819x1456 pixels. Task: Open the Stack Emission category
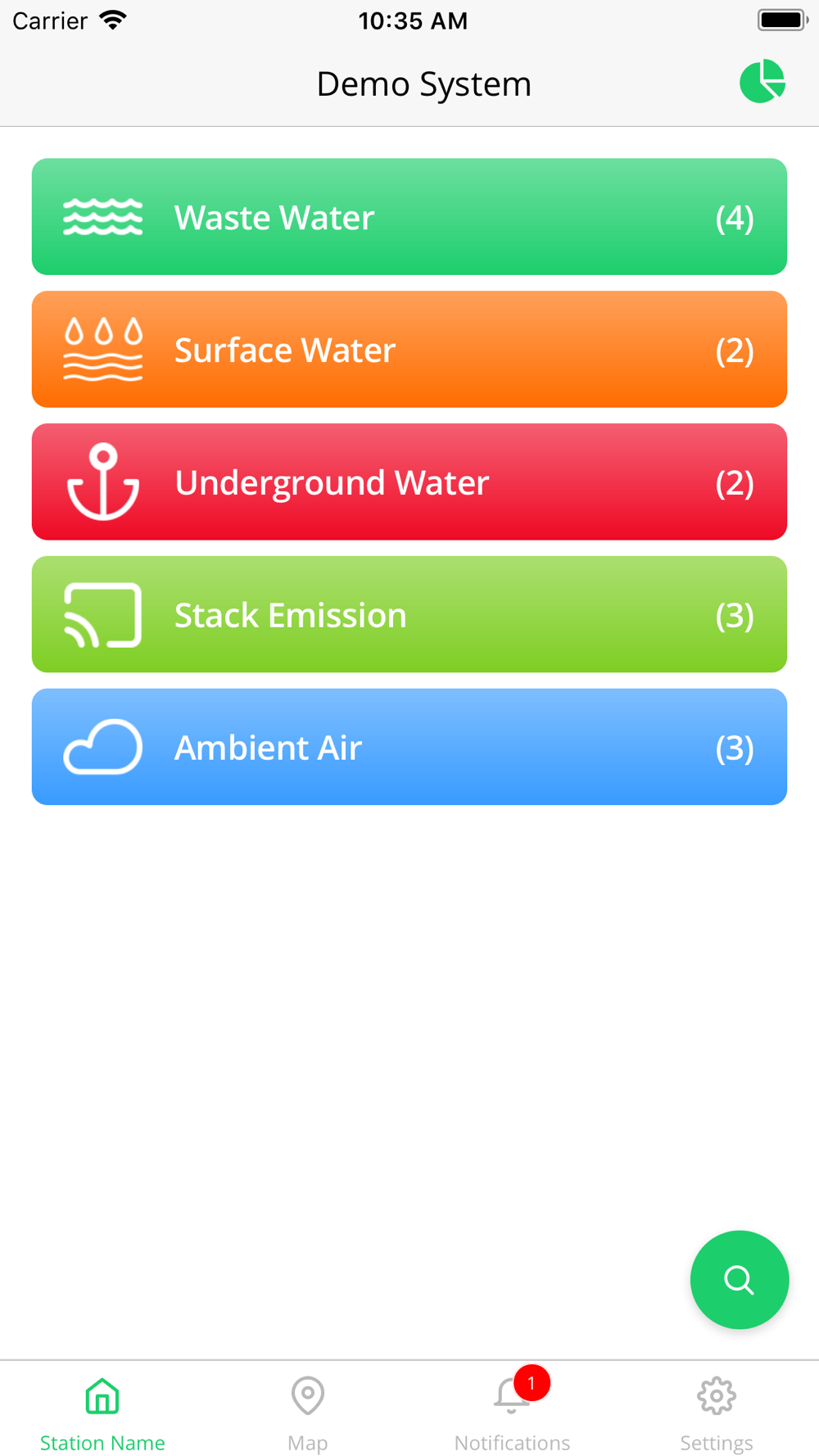tap(409, 615)
